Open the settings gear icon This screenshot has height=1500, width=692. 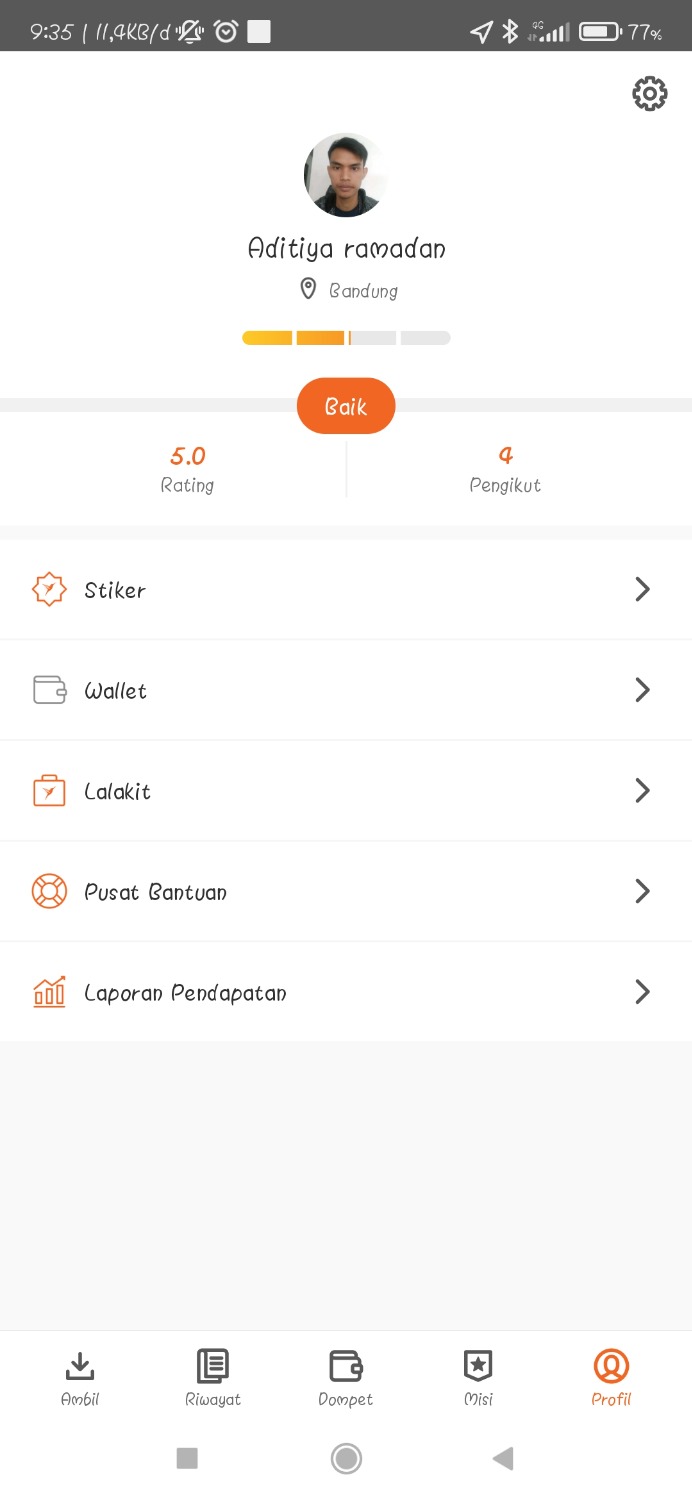[x=649, y=94]
